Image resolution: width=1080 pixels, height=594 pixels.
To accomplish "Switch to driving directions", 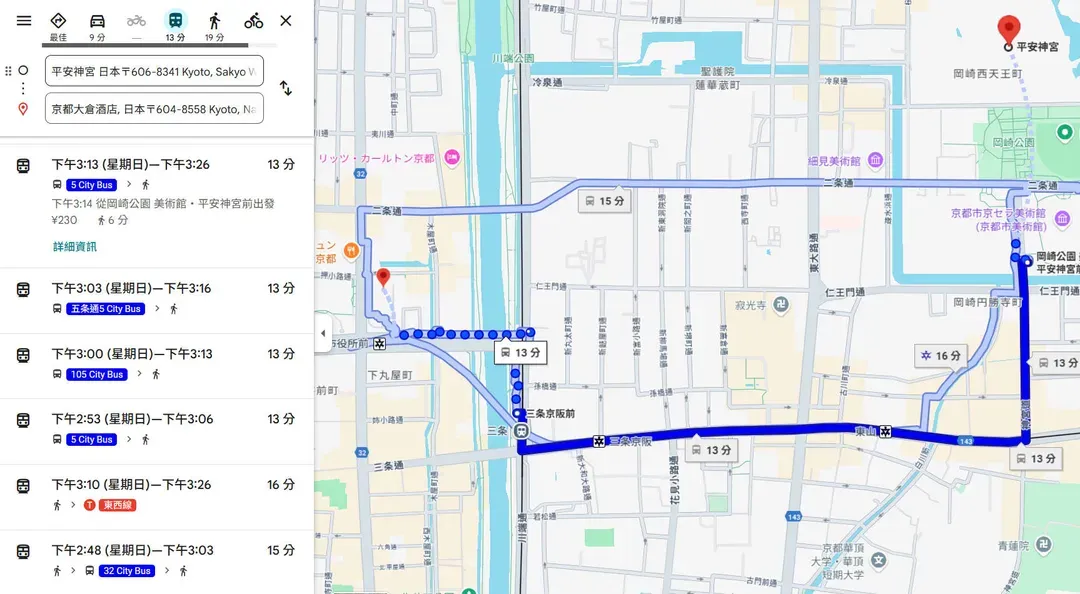I will pyautogui.click(x=97, y=24).
